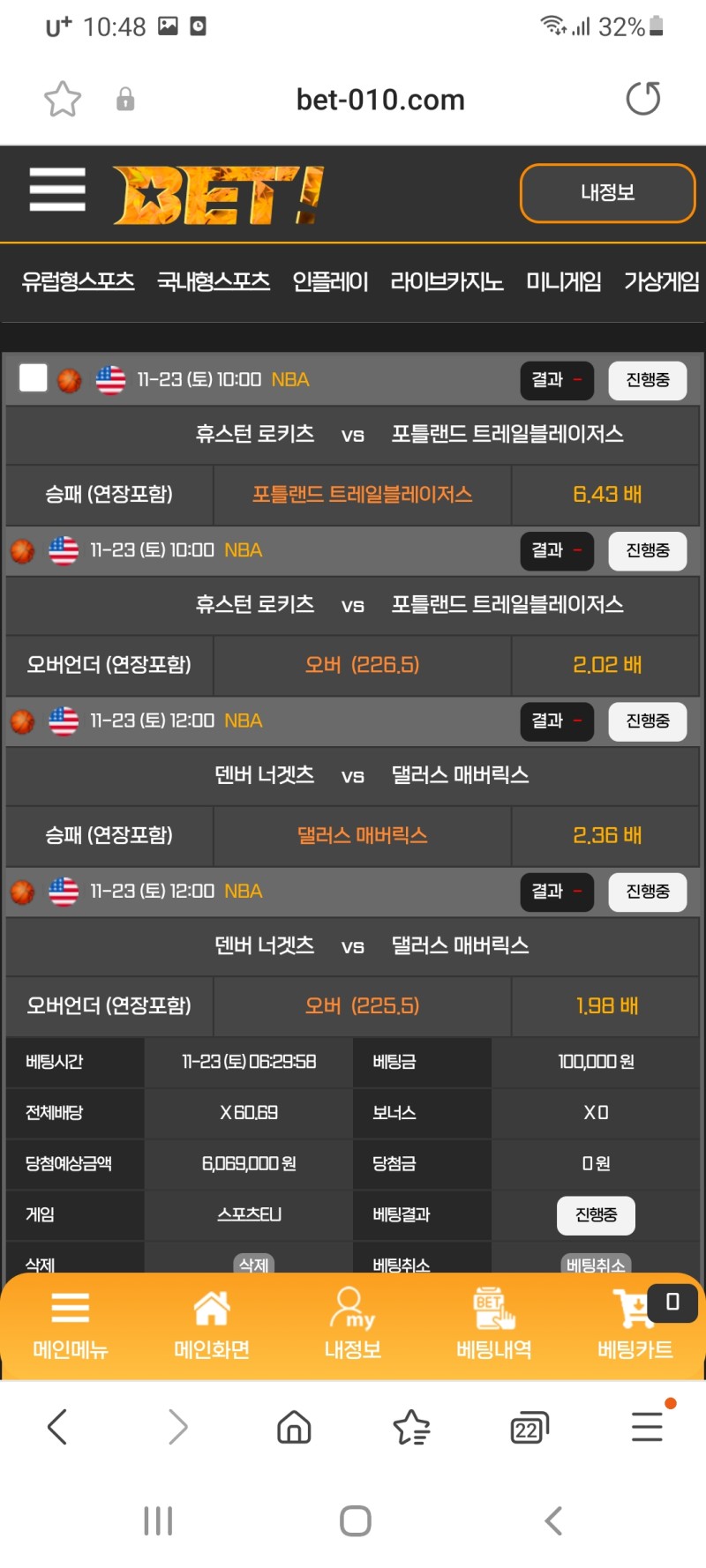
Task: Open the browser tabs switcher
Action: [529, 1427]
